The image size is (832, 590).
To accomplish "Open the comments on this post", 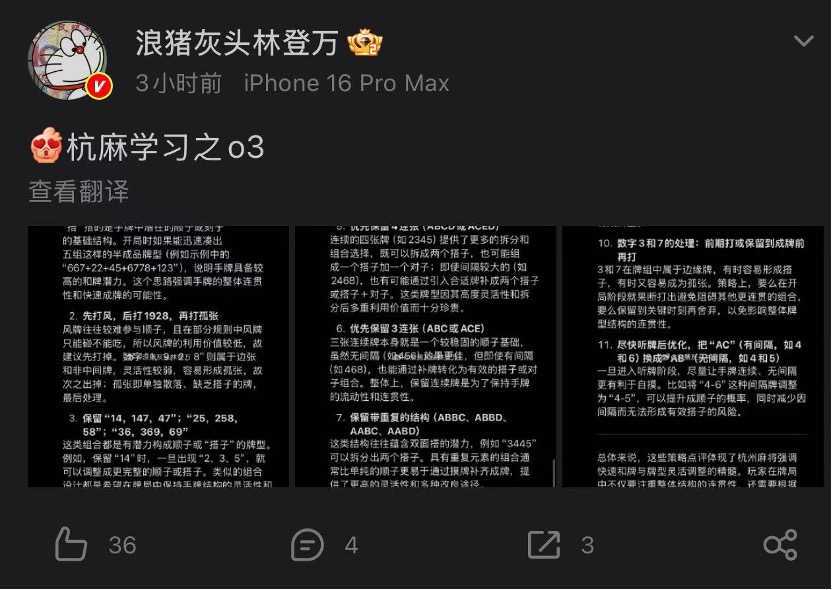I will point(307,545).
